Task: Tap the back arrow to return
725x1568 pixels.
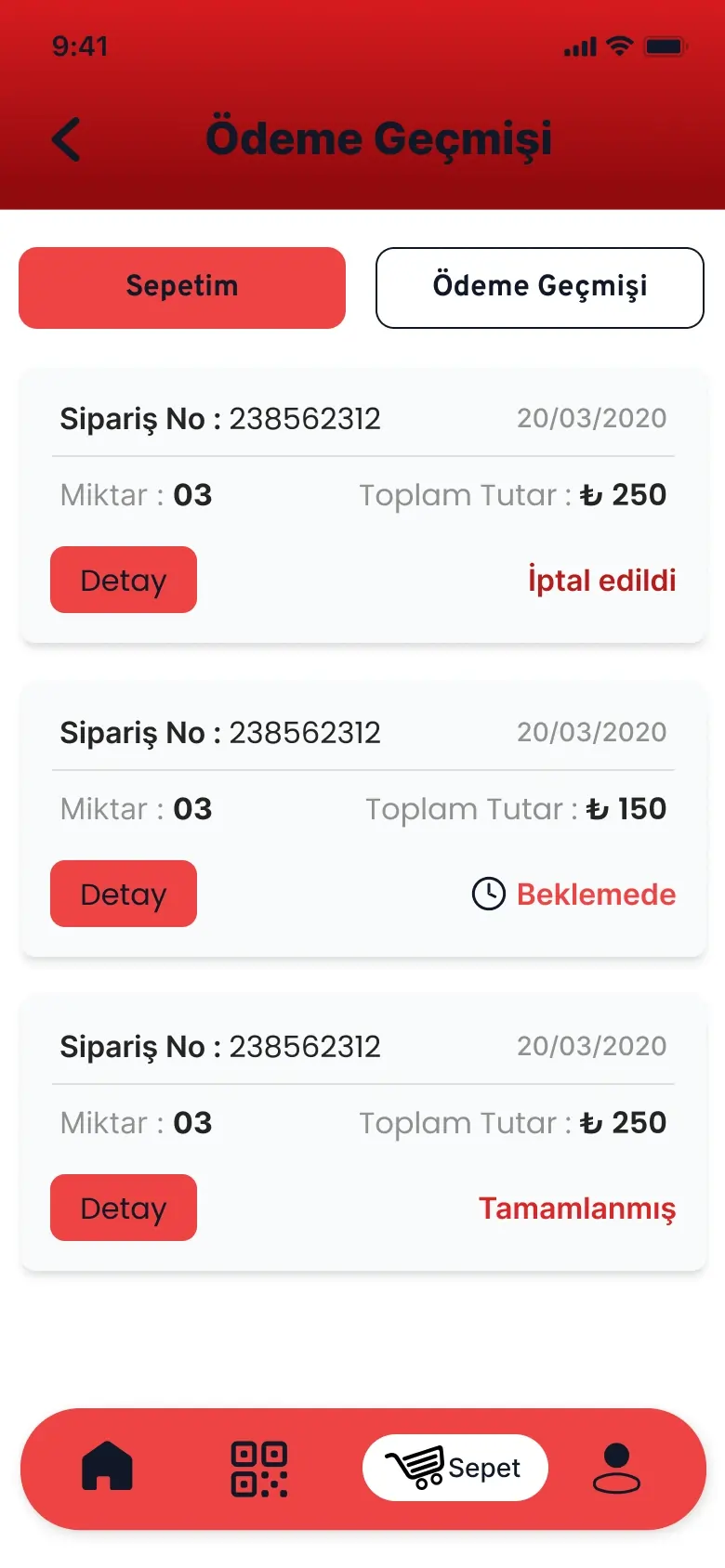Action: click(65, 138)
